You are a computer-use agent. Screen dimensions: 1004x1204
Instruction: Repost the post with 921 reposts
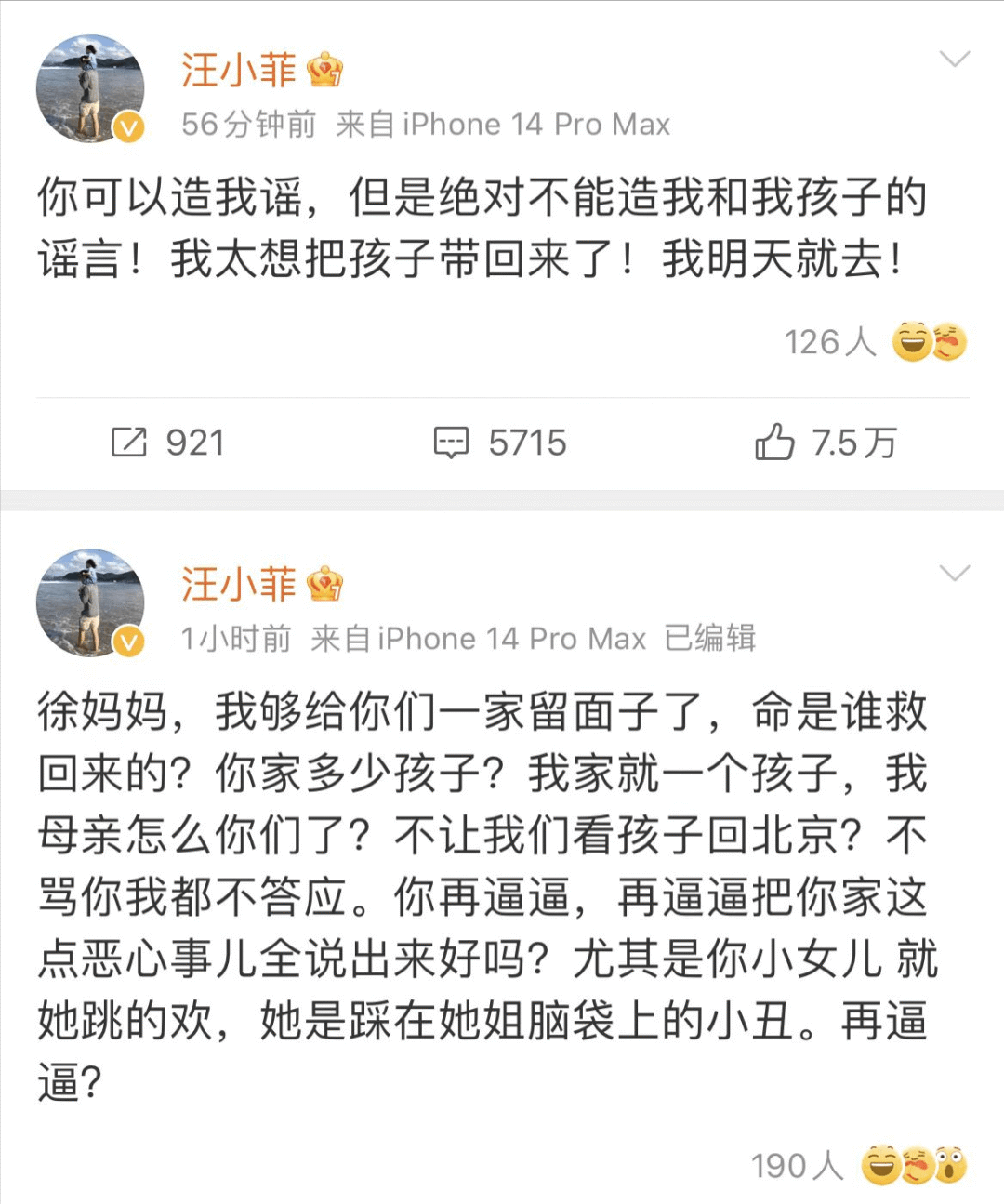pos(167,443)
